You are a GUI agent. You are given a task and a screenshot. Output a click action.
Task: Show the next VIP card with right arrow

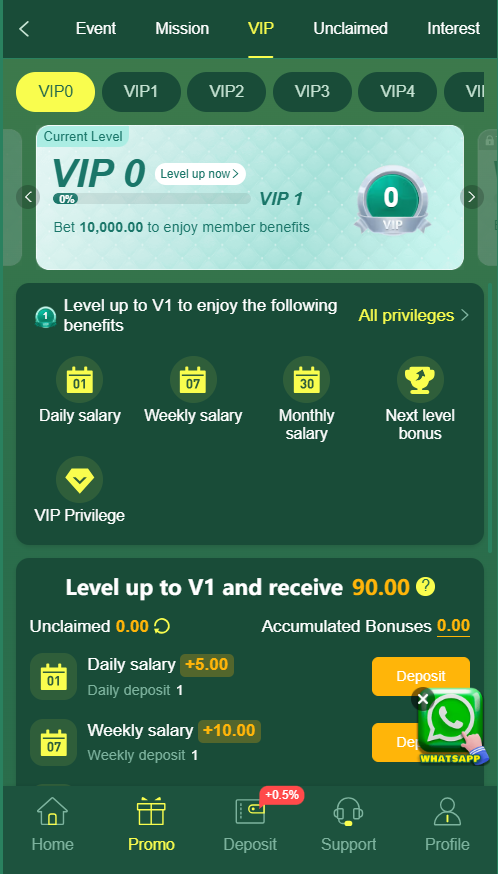[472, 197]
